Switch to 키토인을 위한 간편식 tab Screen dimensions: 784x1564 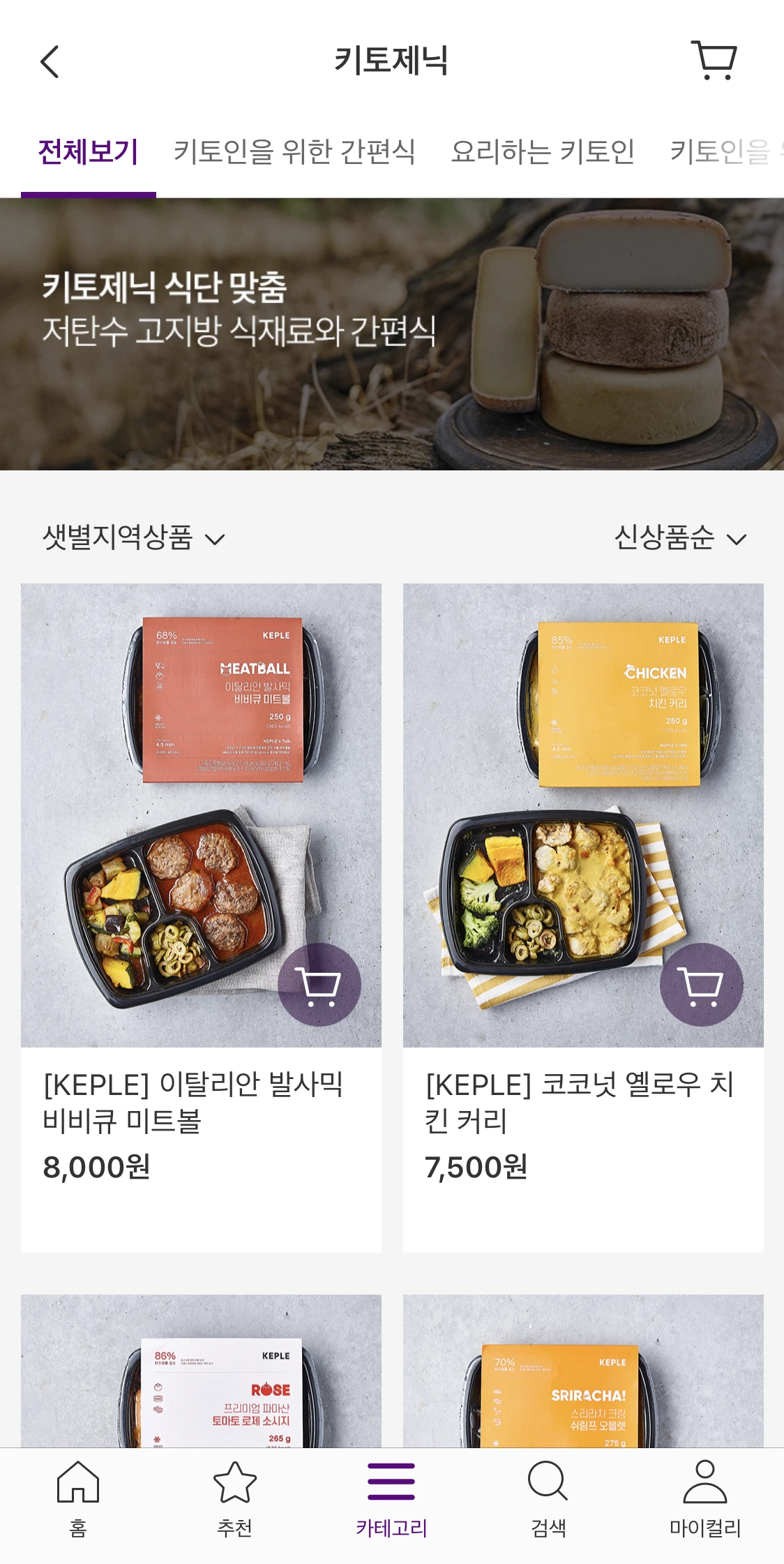(x=294, y=151)
